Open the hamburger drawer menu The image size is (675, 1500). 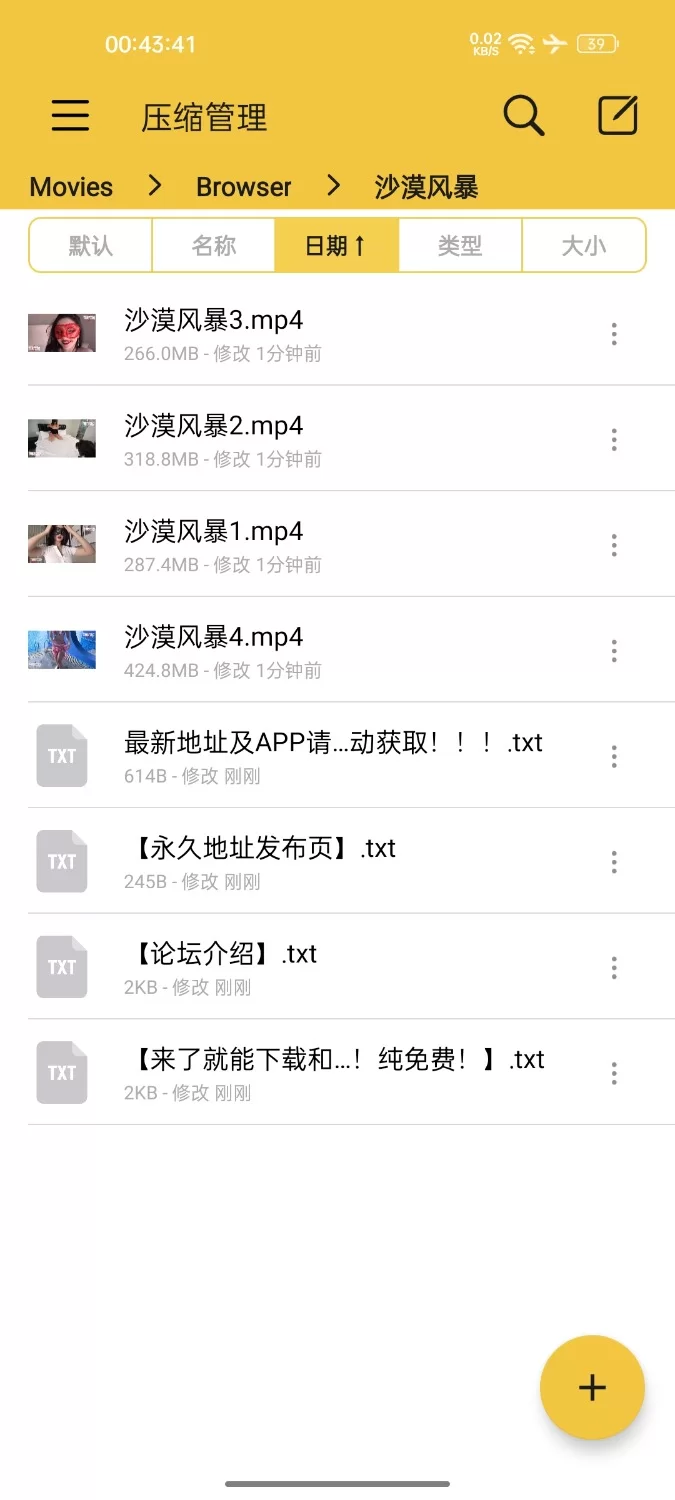pyautogui.click(x=70, y=116)
